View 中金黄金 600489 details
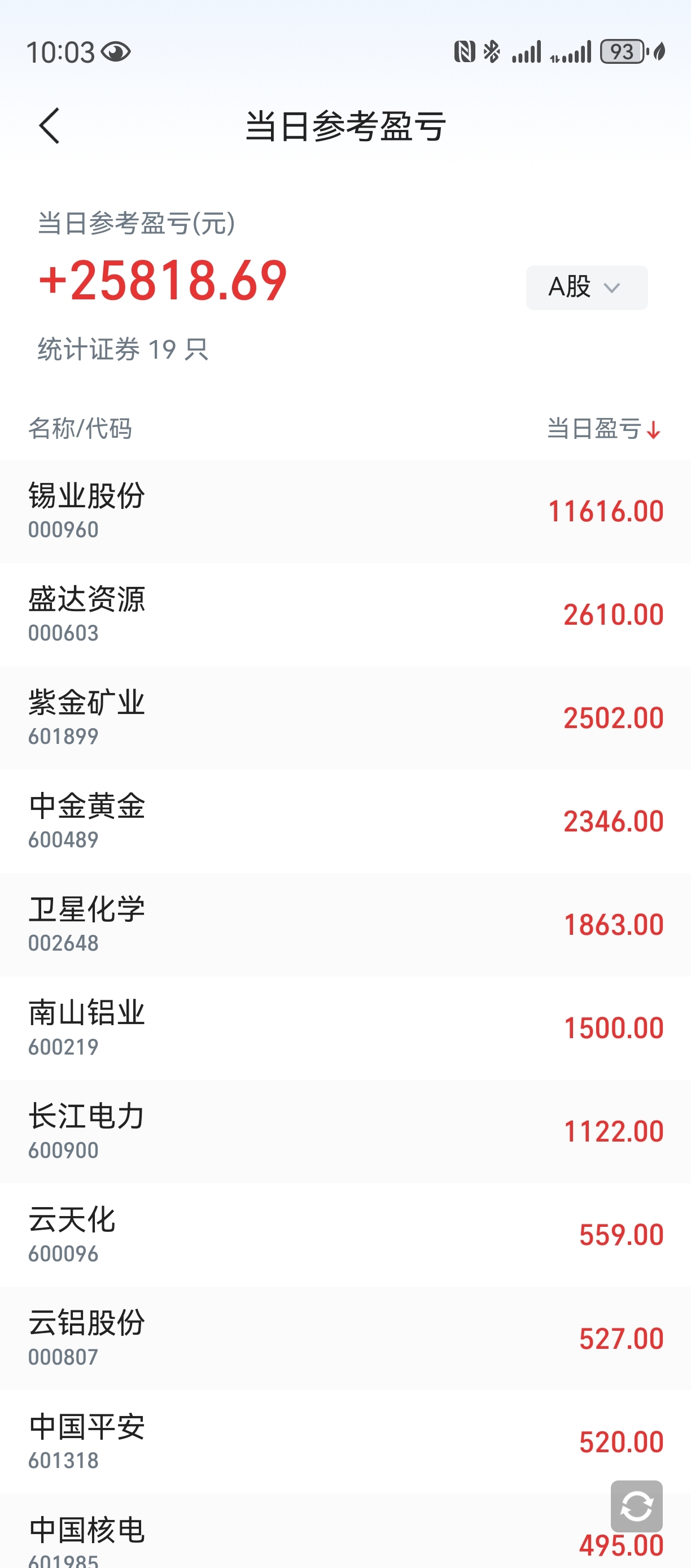Image resolution: width=691 pixels, height=1568 pixels. (345, 821)
